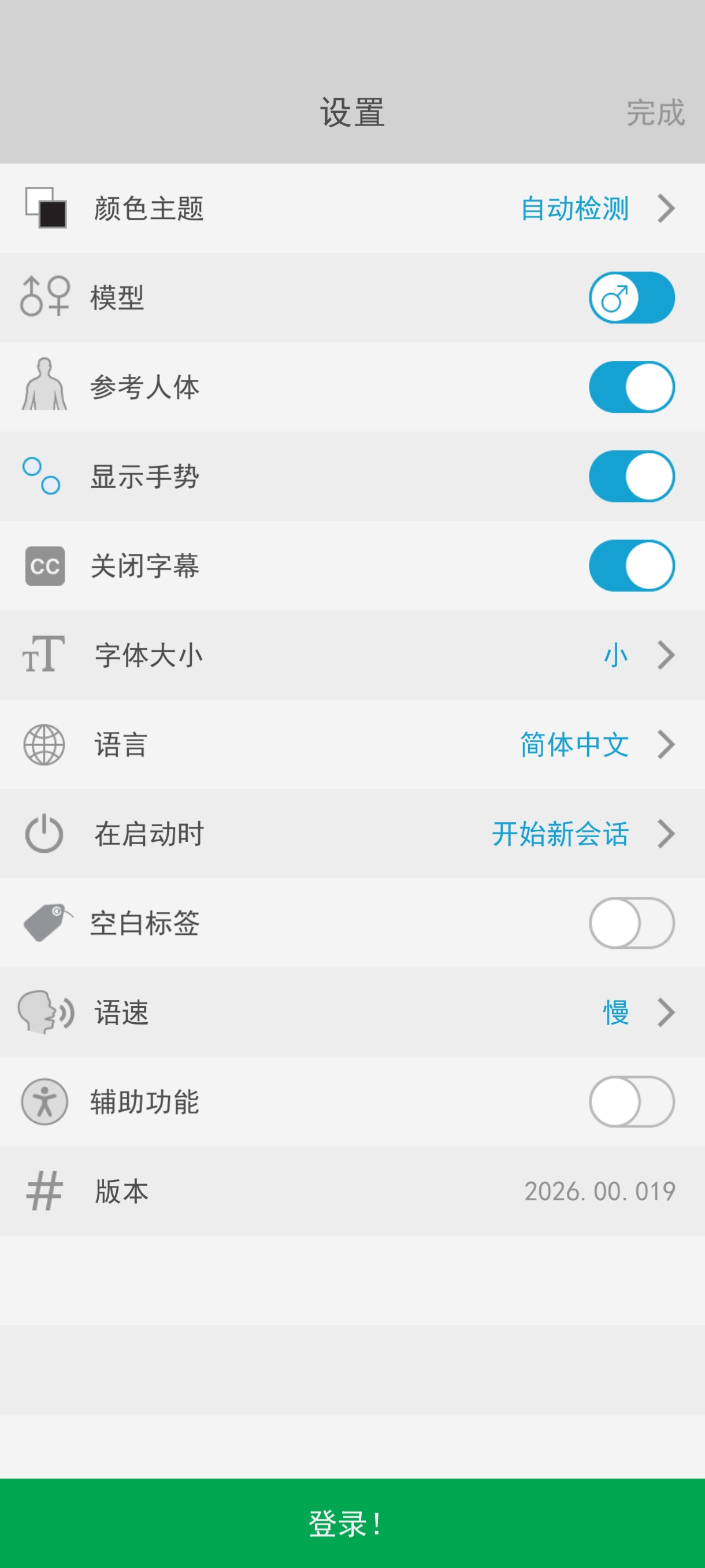Image resolution: width=705 pixels, height=1568 pixels.
Task: Tap 完成 to close settings
Action: pyautogui.click(x=655, y=113)
